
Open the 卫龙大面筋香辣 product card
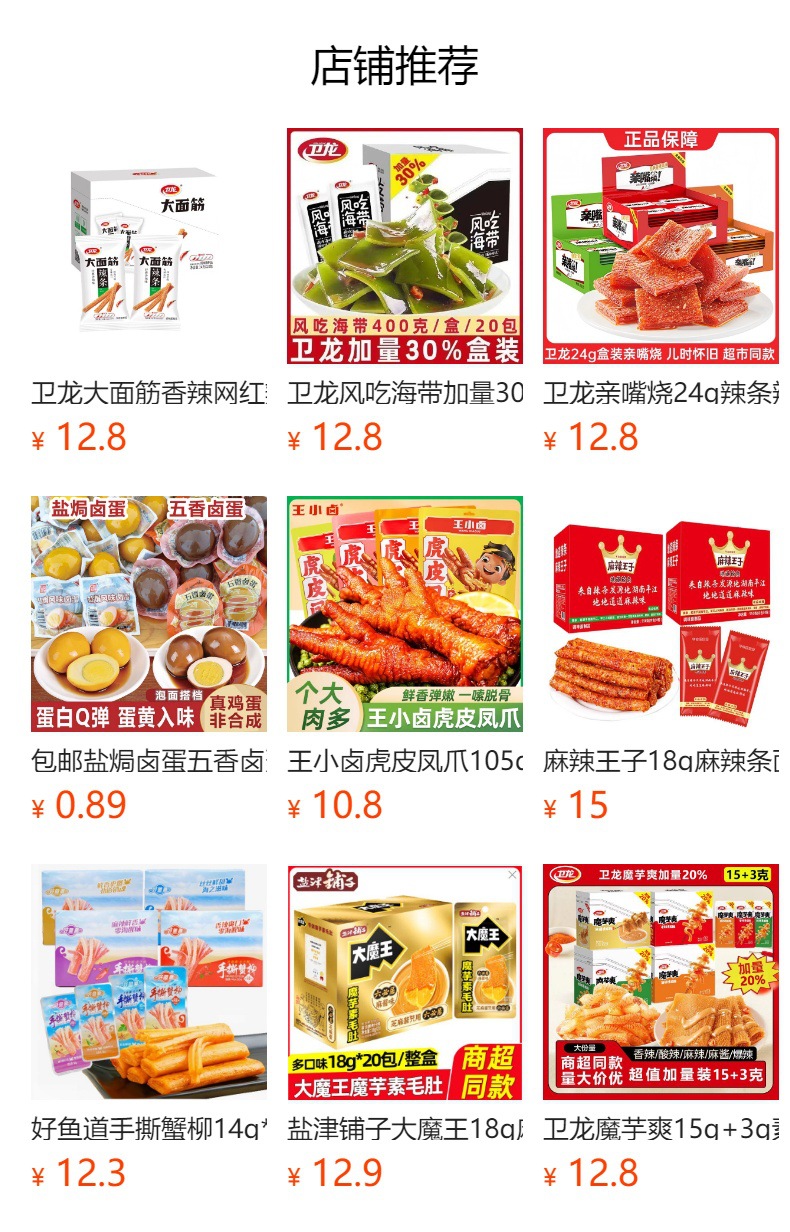point(149,292)
